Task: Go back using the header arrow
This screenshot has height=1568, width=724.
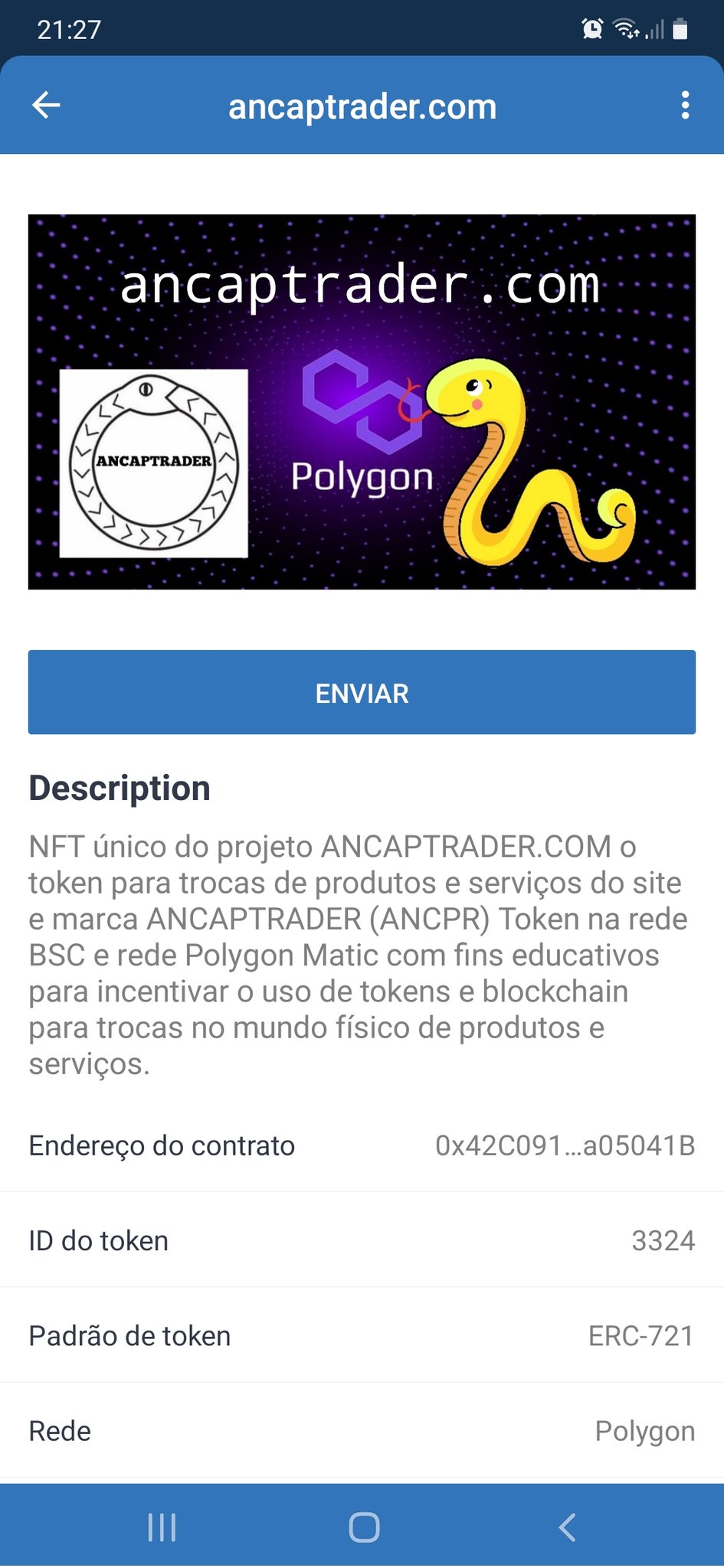Action: [x=46, y=105]
